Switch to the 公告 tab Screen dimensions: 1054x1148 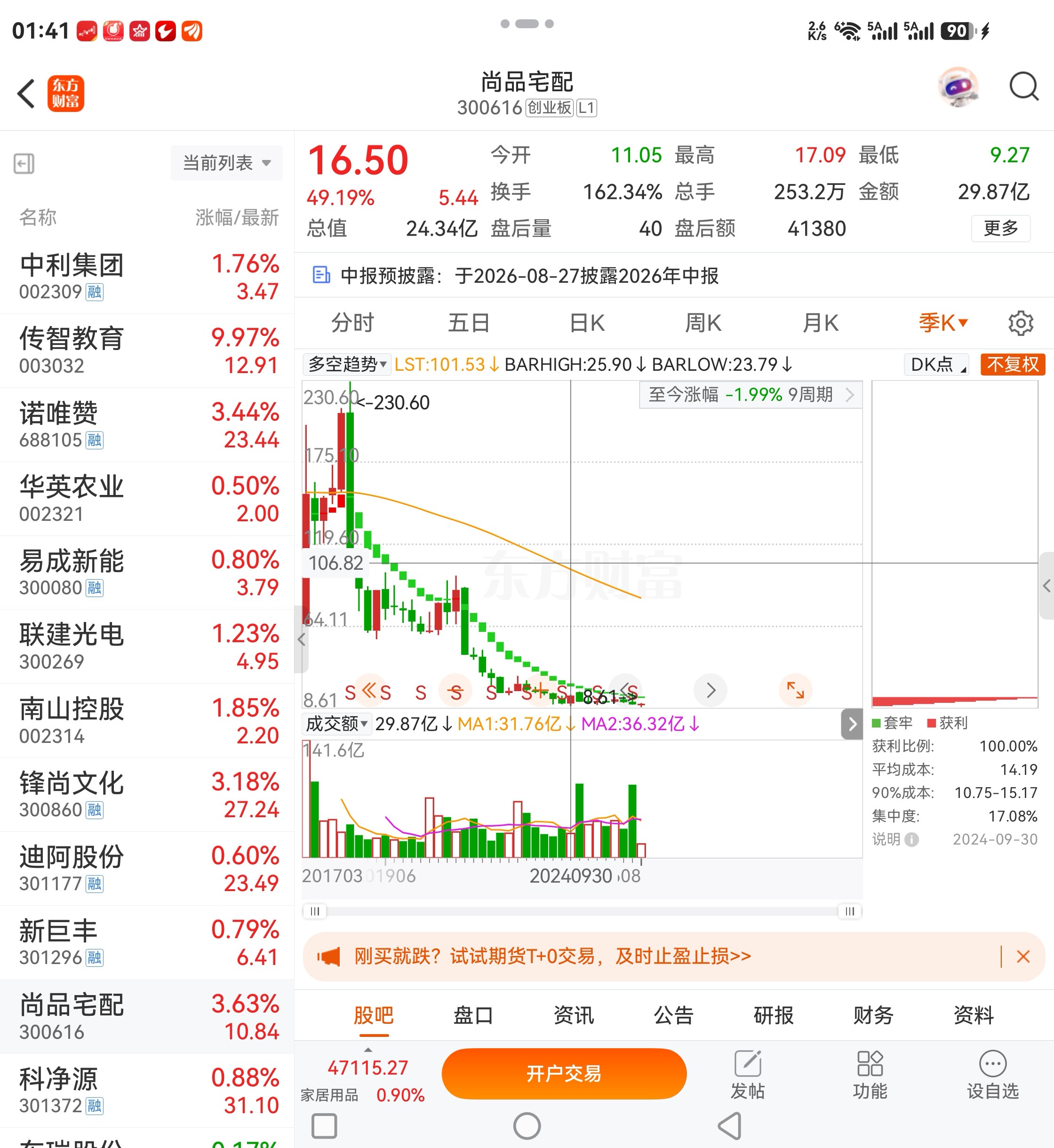pos(673,1016)
